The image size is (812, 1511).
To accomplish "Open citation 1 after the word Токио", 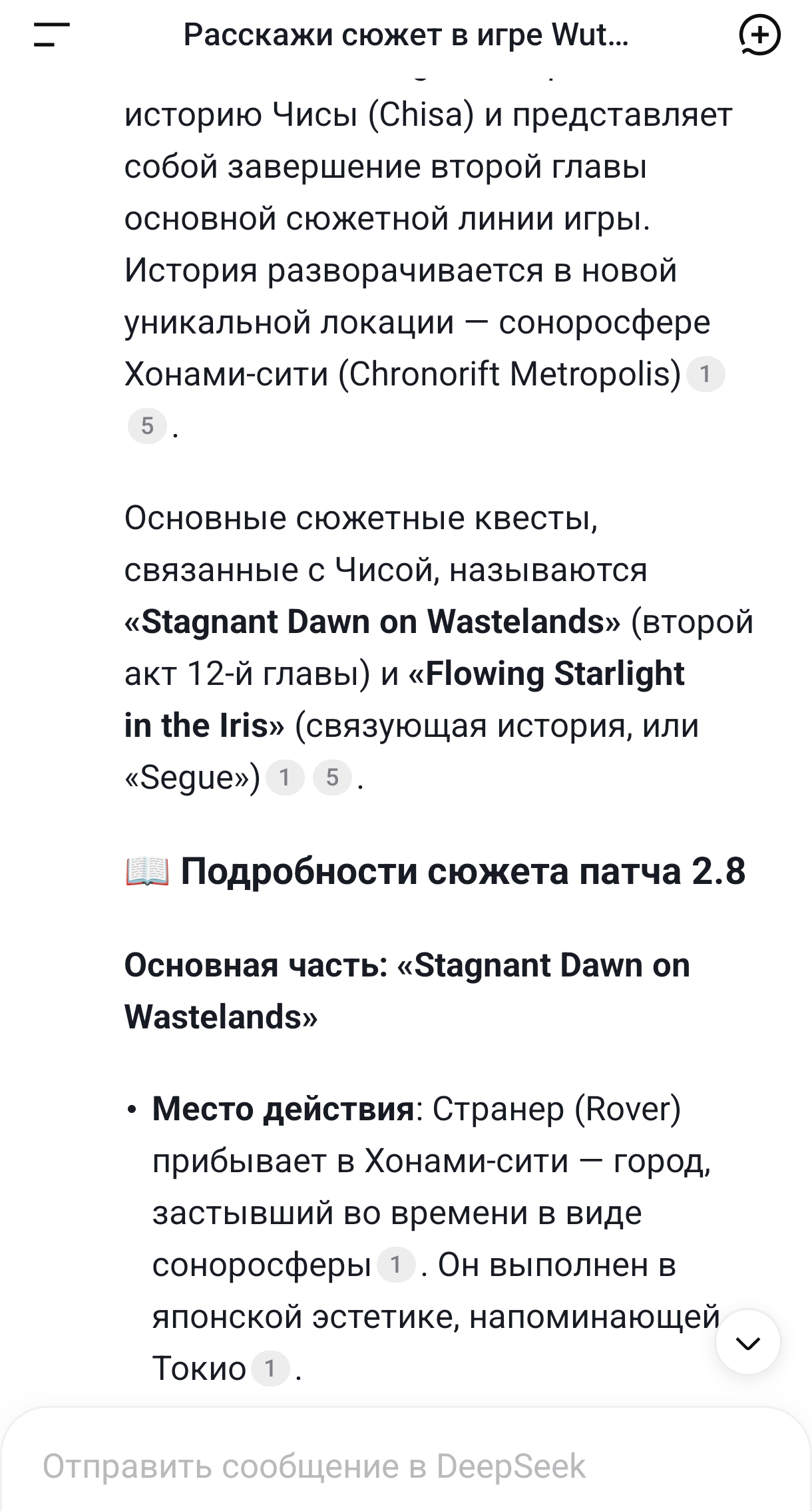I will pos(270,1369).
